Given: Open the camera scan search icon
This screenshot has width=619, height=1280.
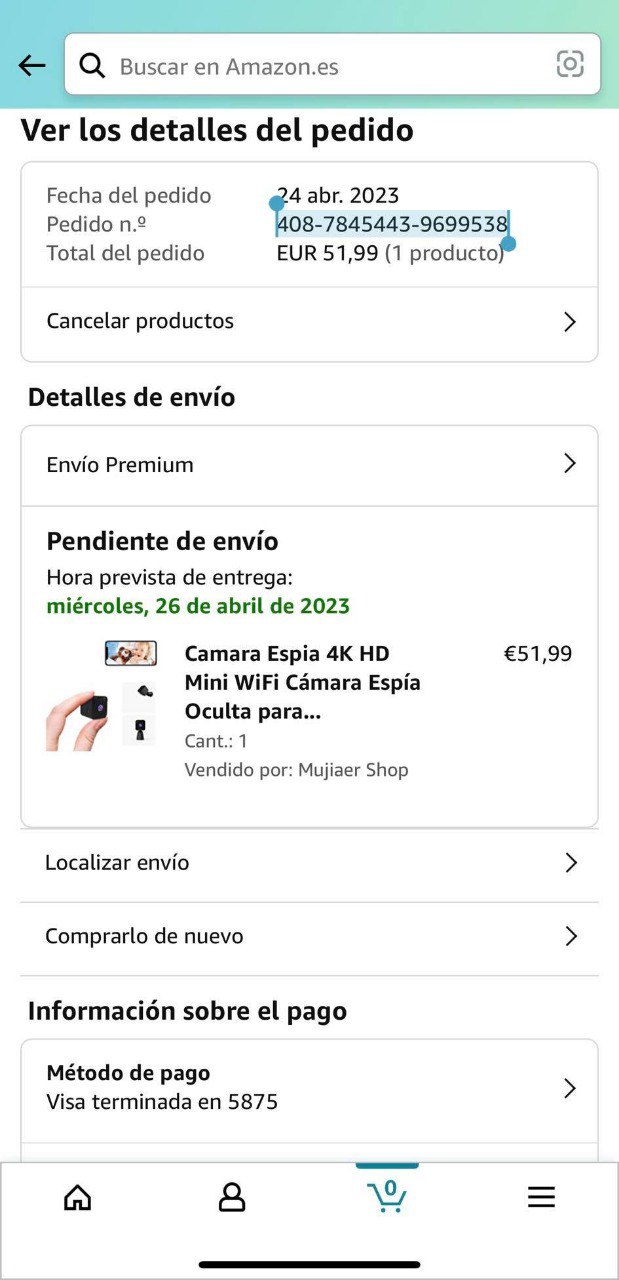Looking at the screenshot, I should point(569,65).
